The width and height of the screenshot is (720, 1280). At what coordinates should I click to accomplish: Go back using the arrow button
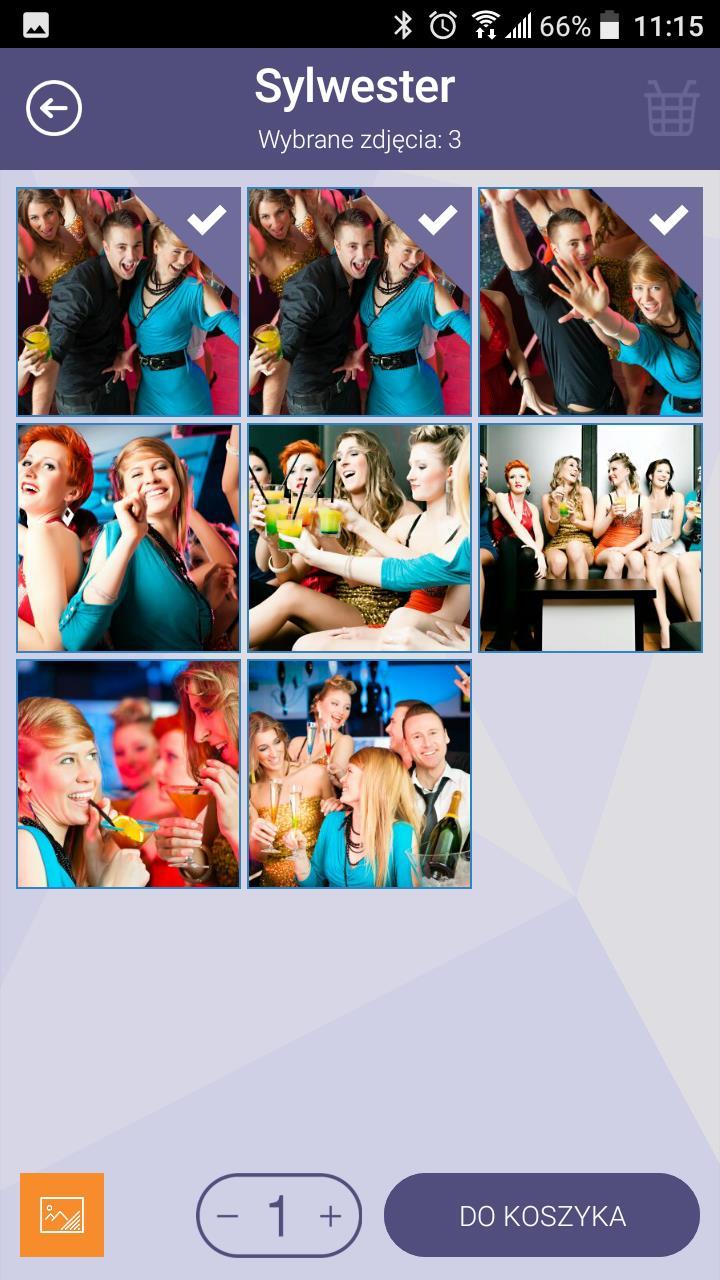pyautogui.click(x=54, y=109)
